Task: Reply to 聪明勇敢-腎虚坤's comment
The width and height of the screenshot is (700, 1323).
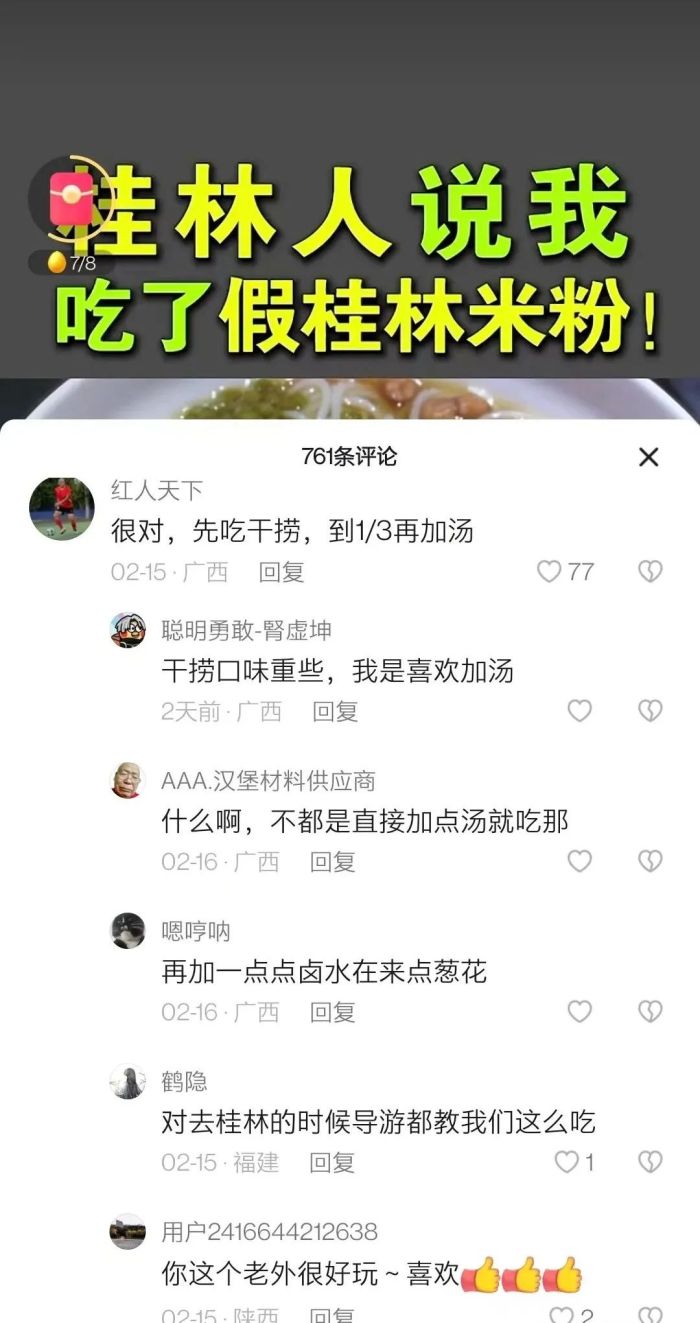Action: (334, 712)
